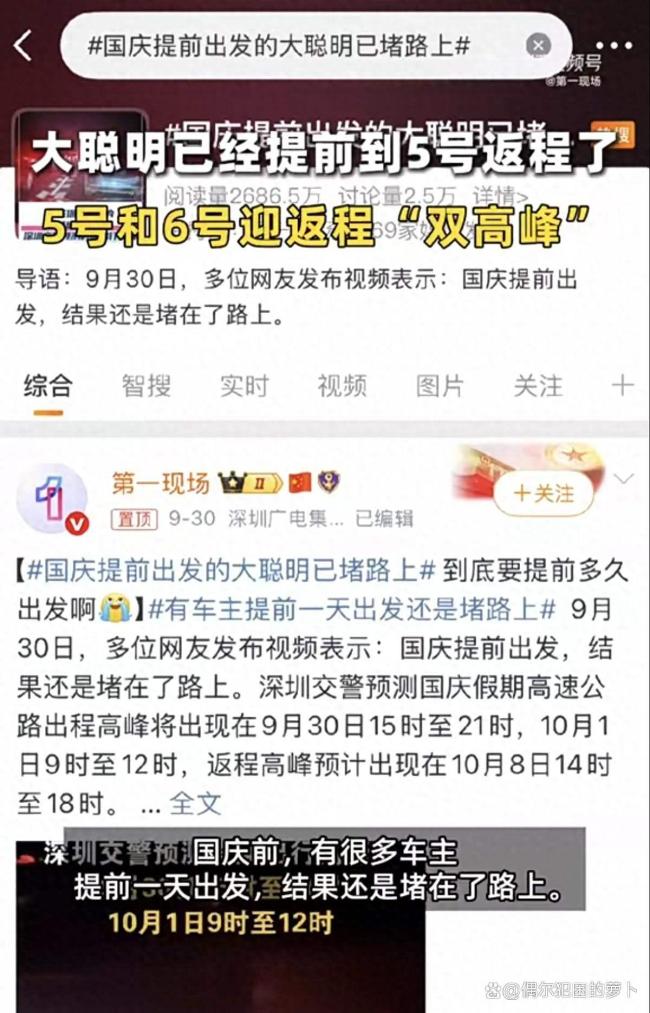Switch to the 智搜 tab
Screen dimensions: 650x1013
146,385
